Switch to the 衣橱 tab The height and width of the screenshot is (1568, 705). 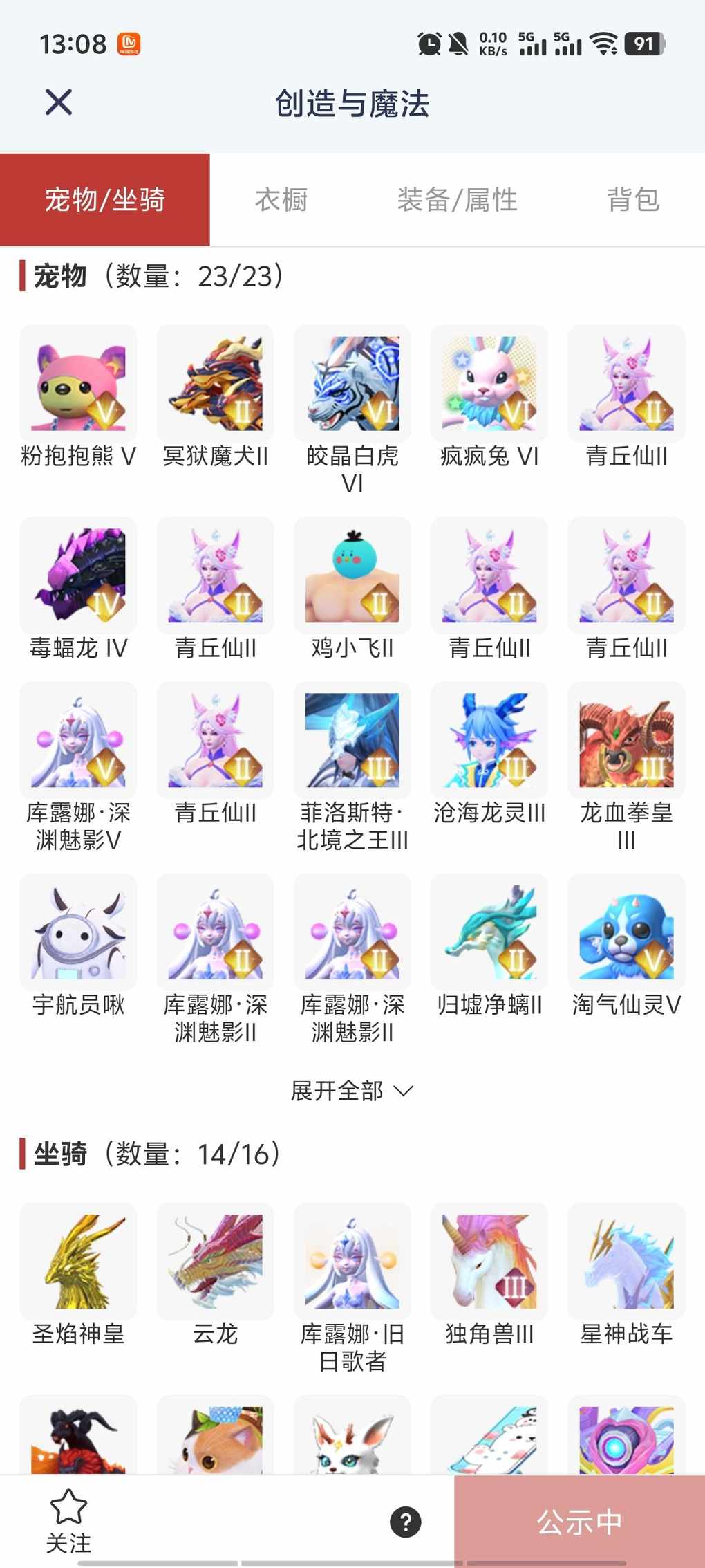(281, 200)
